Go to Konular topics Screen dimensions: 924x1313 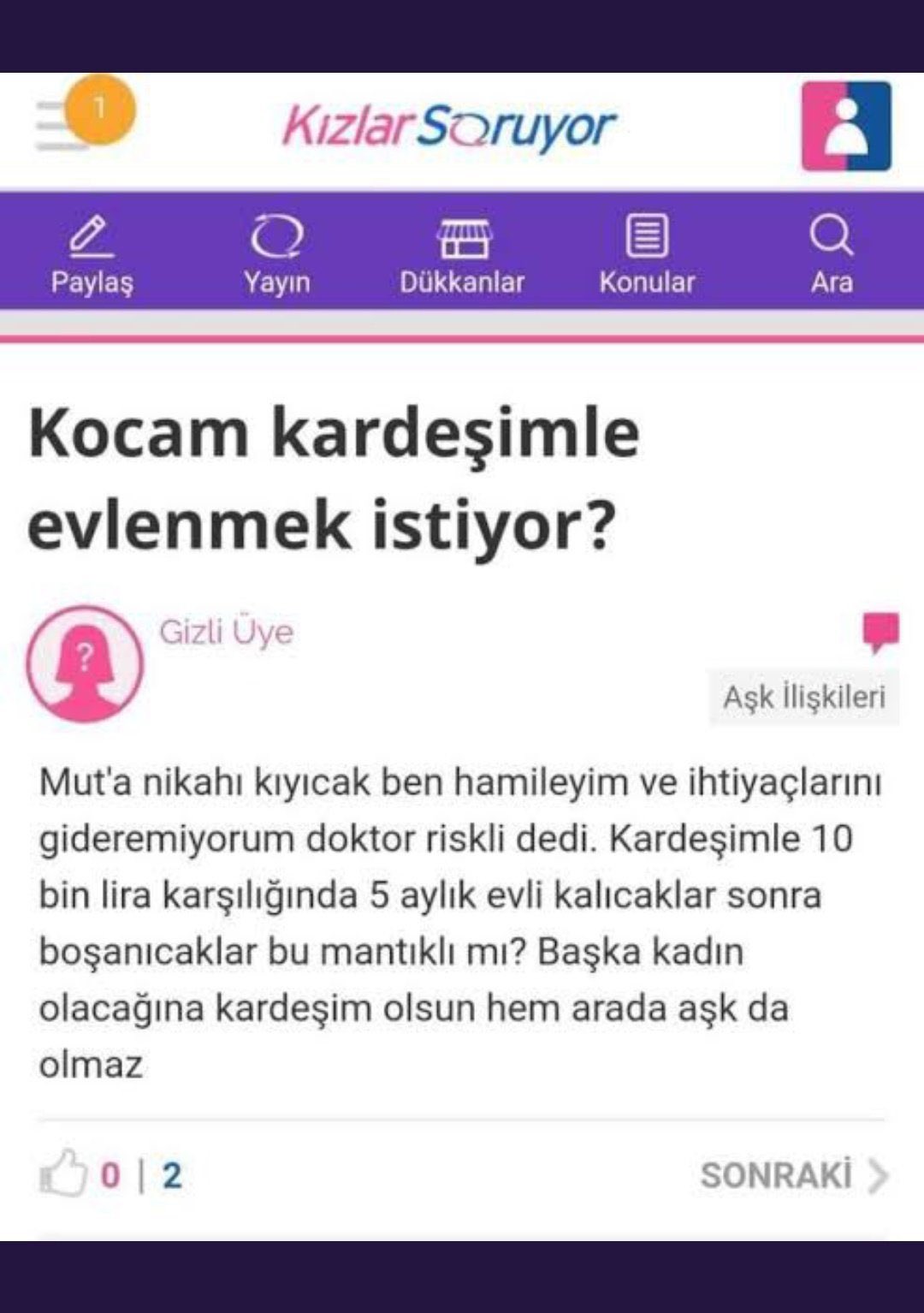point(647,254)
